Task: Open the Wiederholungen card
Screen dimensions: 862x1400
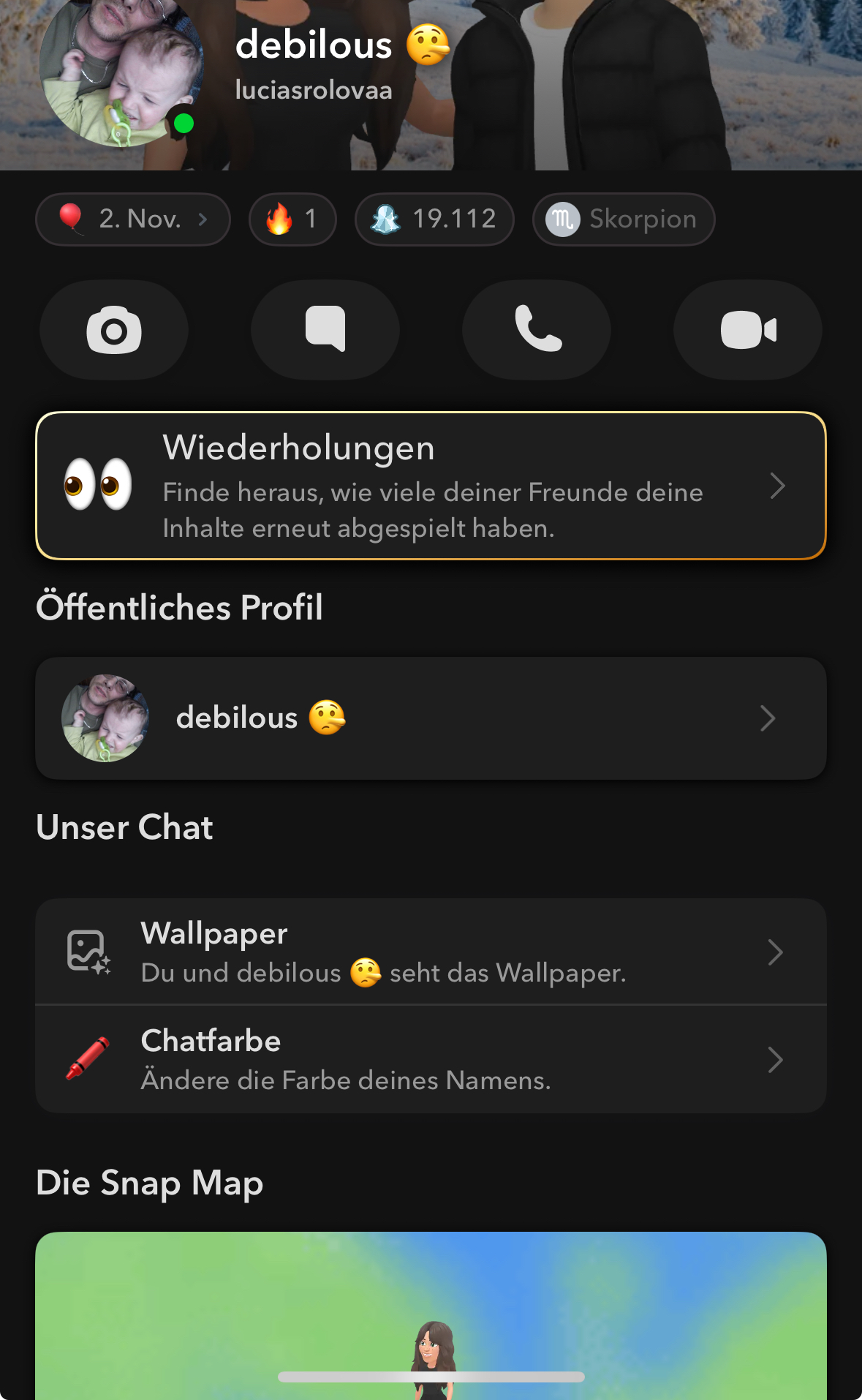Action: pyautogui.click(x=431, y=486)
